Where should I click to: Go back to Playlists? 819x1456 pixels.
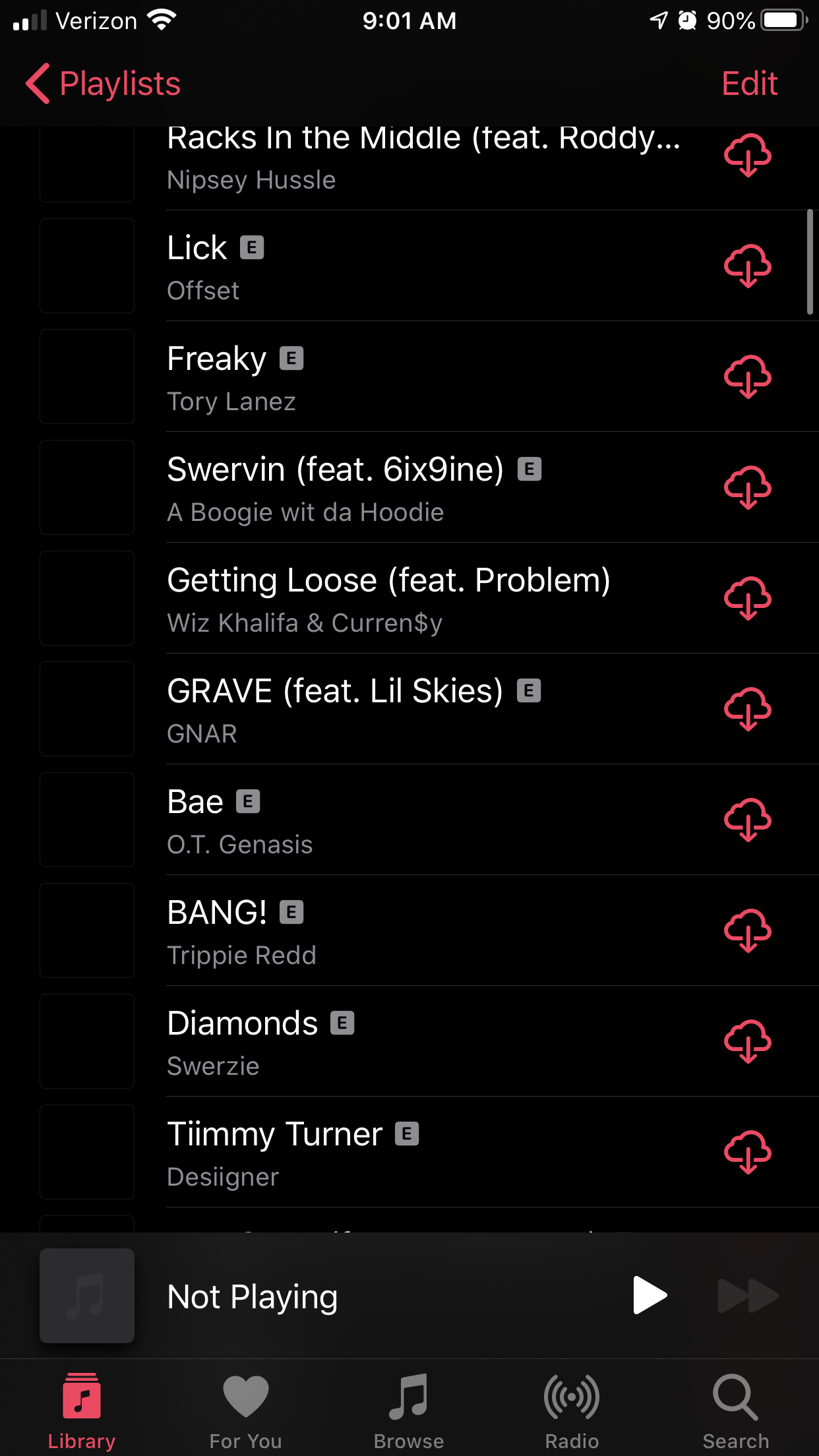tap(104, 84)
